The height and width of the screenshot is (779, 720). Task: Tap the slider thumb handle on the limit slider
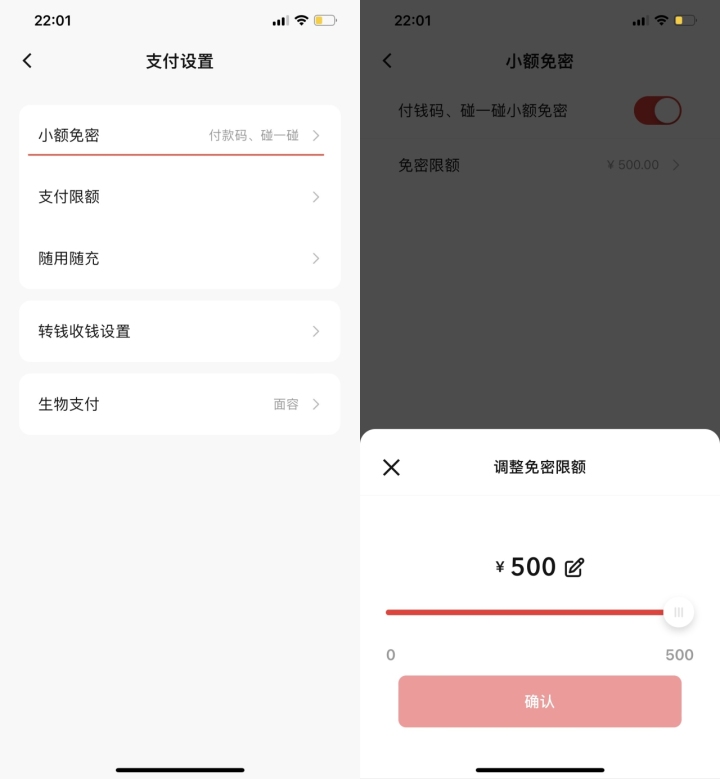pos(679,612)
